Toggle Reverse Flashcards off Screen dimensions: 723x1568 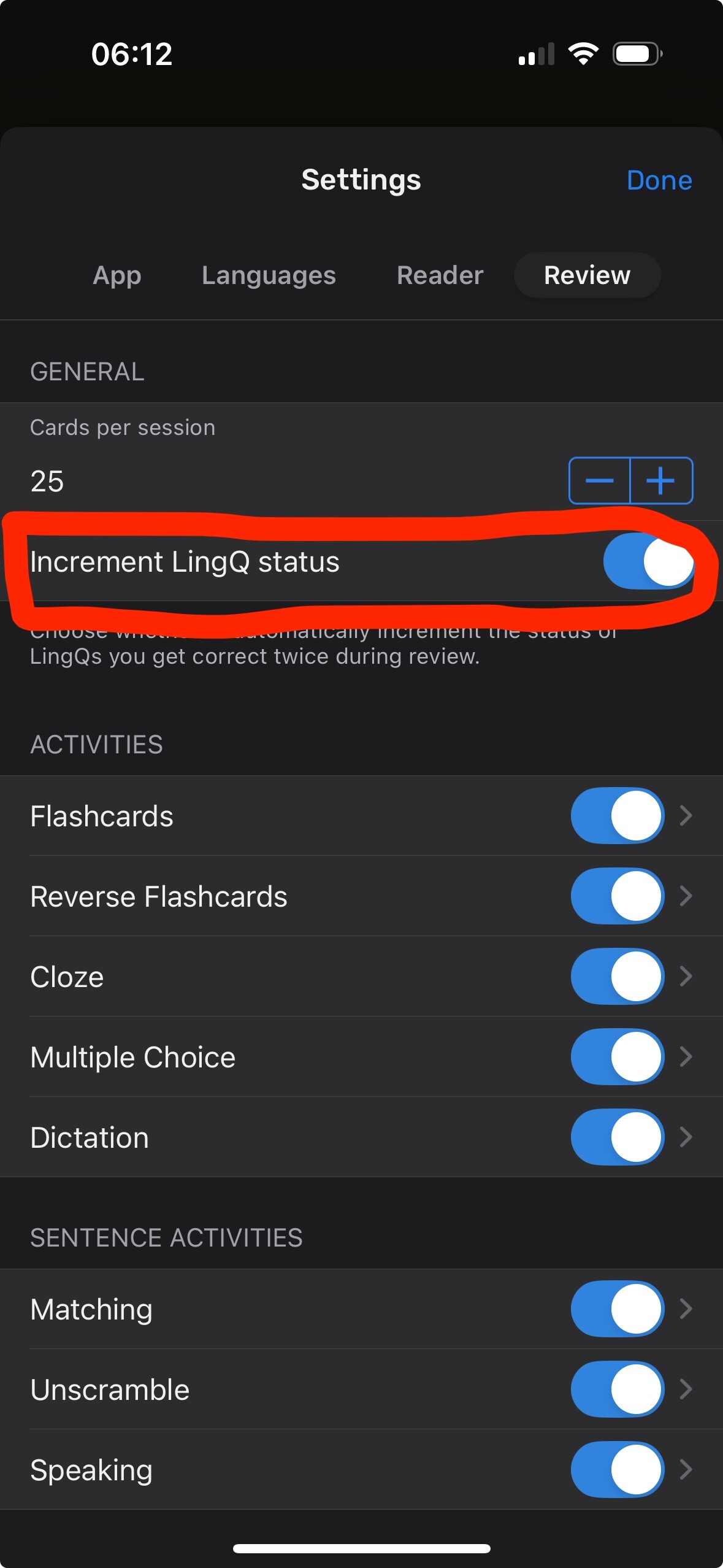click(x=618, y=896)
